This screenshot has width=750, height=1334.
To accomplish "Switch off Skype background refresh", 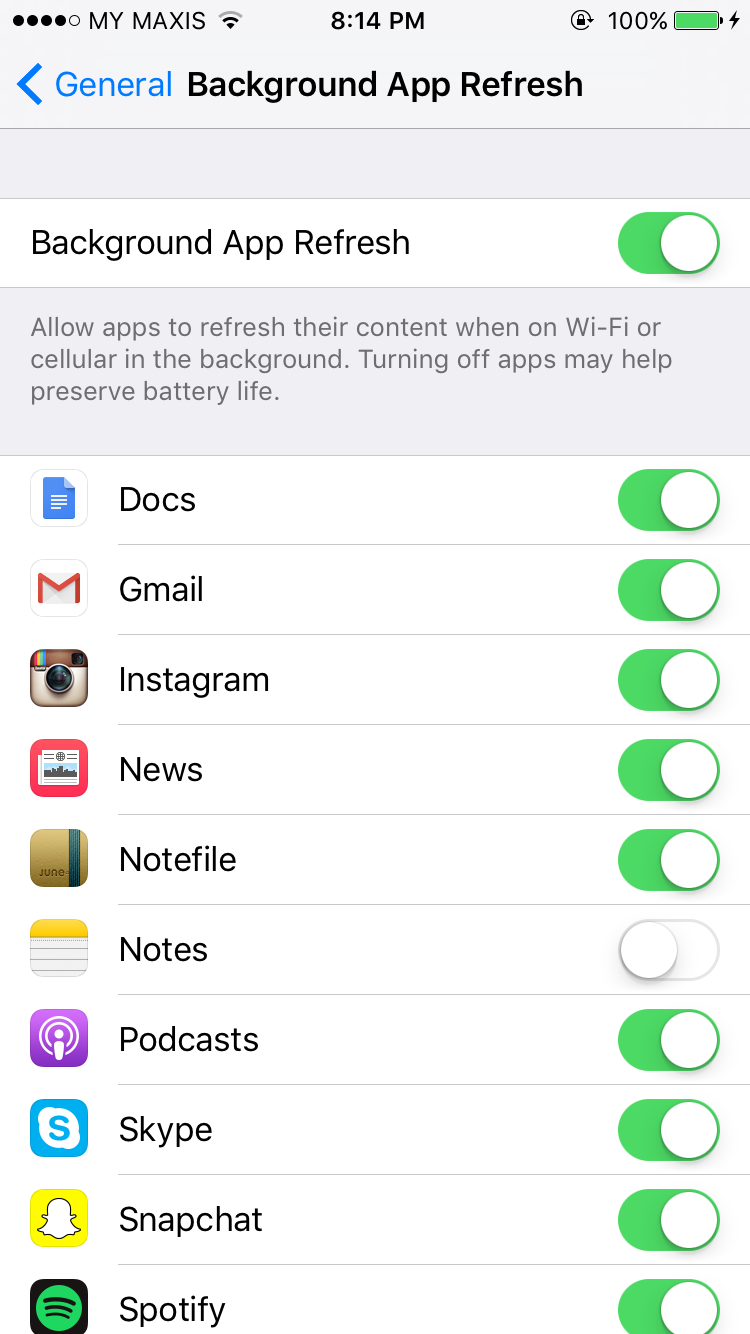I will tap(669, 1130).
